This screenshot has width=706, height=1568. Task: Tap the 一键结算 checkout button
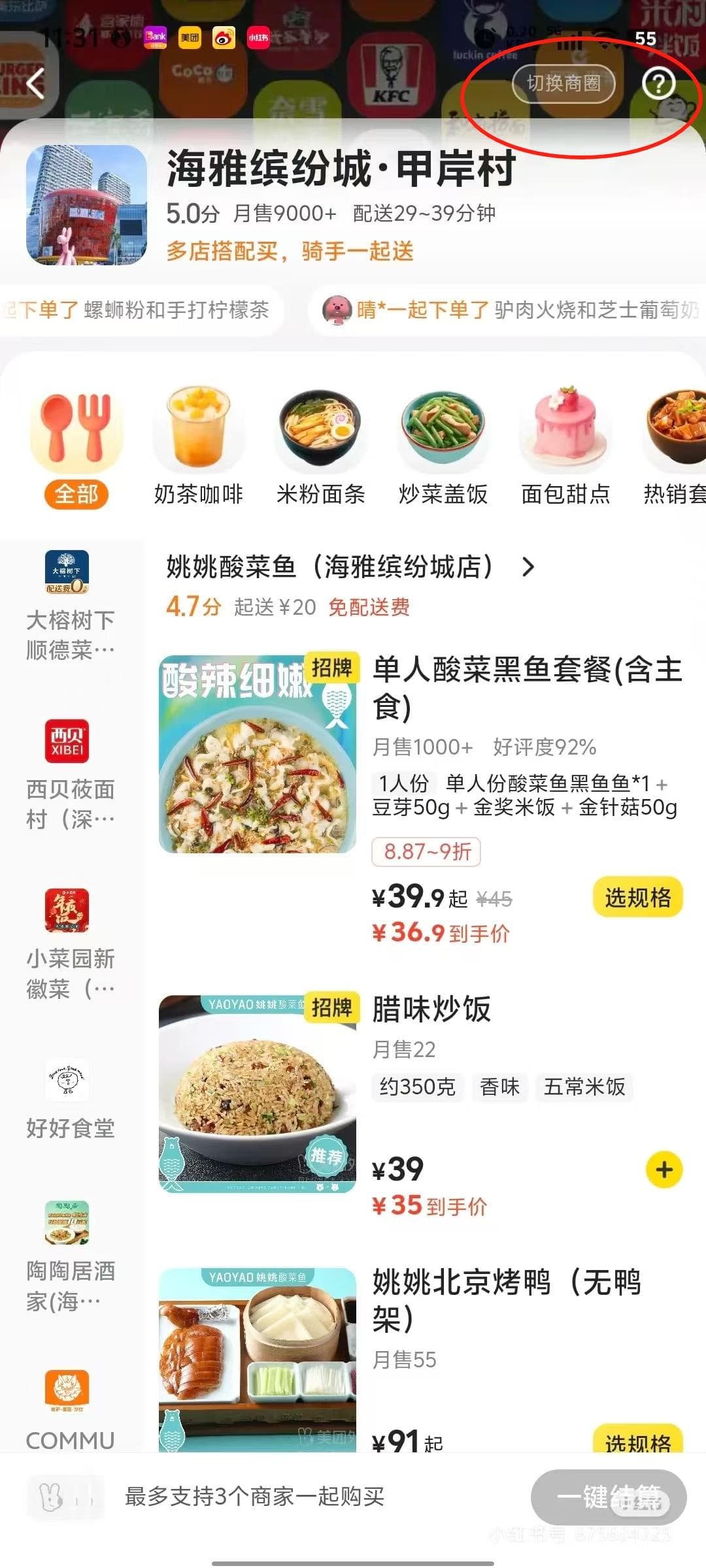click(608, 1497)
